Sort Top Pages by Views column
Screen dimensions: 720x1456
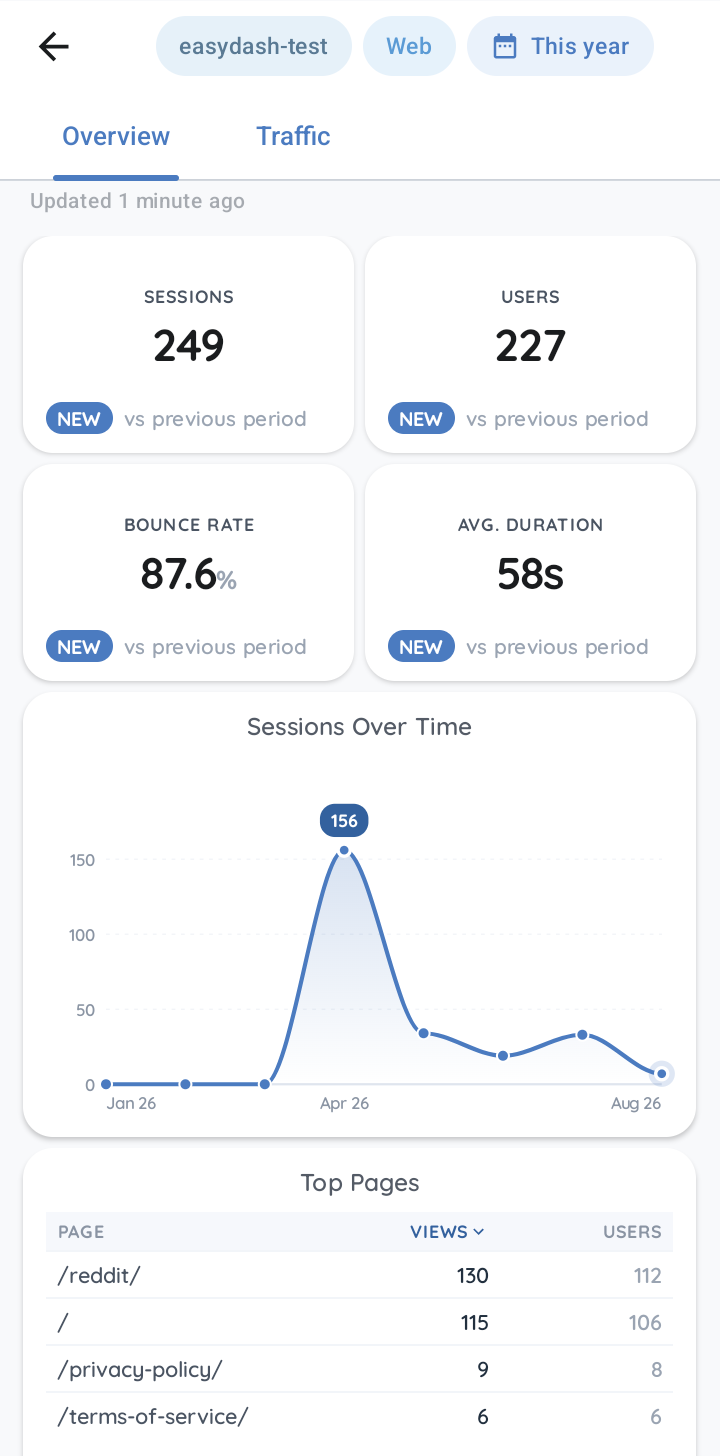coord(447,1232)
